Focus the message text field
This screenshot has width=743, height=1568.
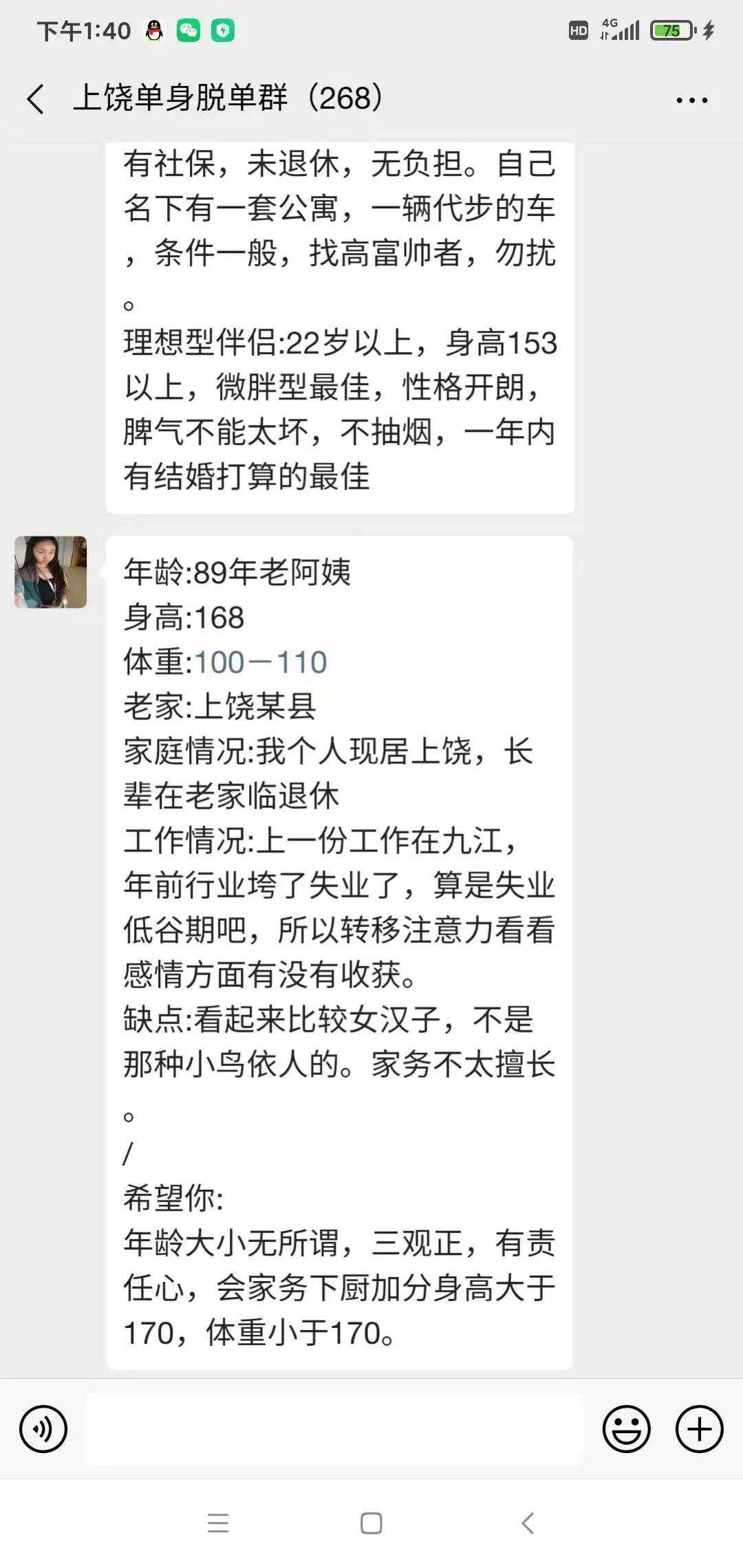click(x=334, y=1429)
